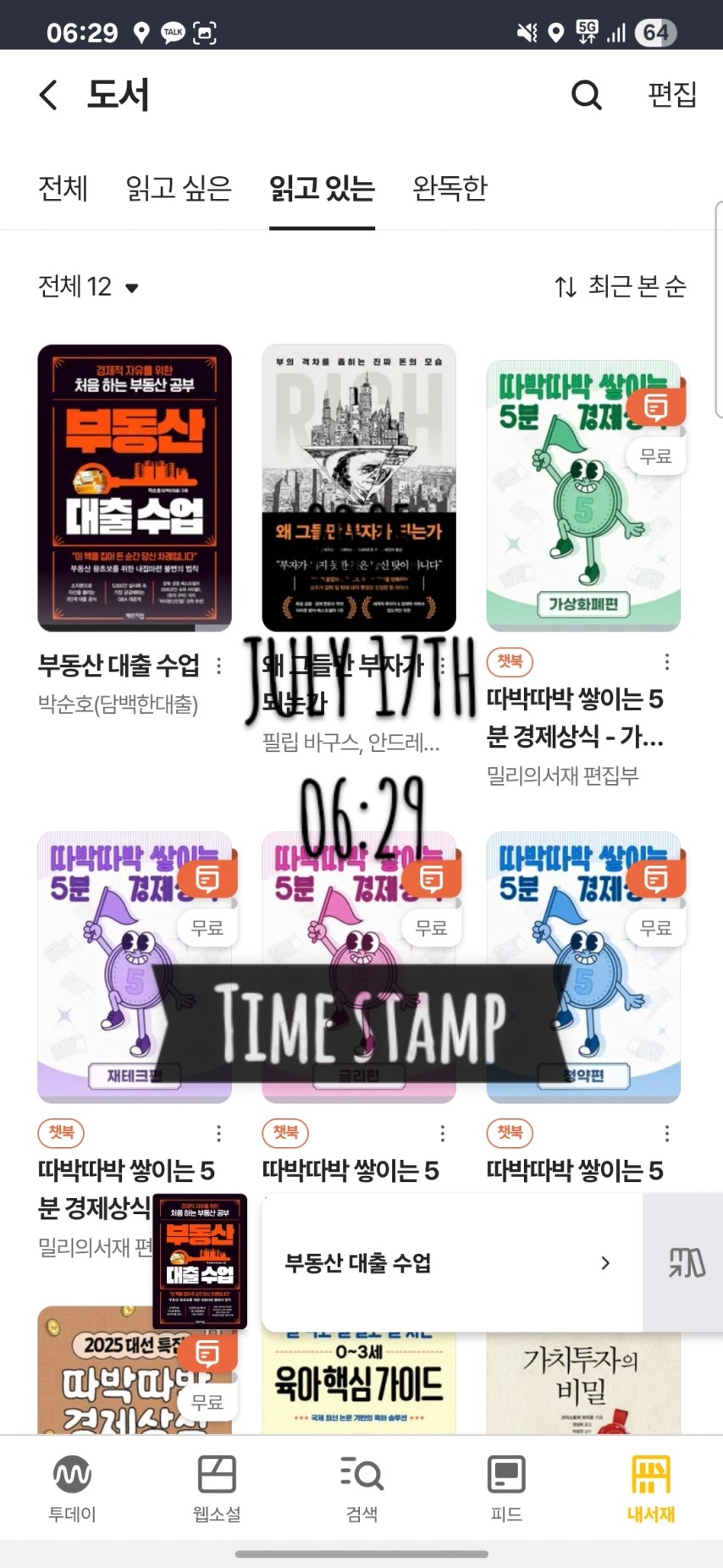The width and height of the screenshot is (723, 1568).
Task: Open the 가상화폐편 chatbook cover
Action: 583,495
